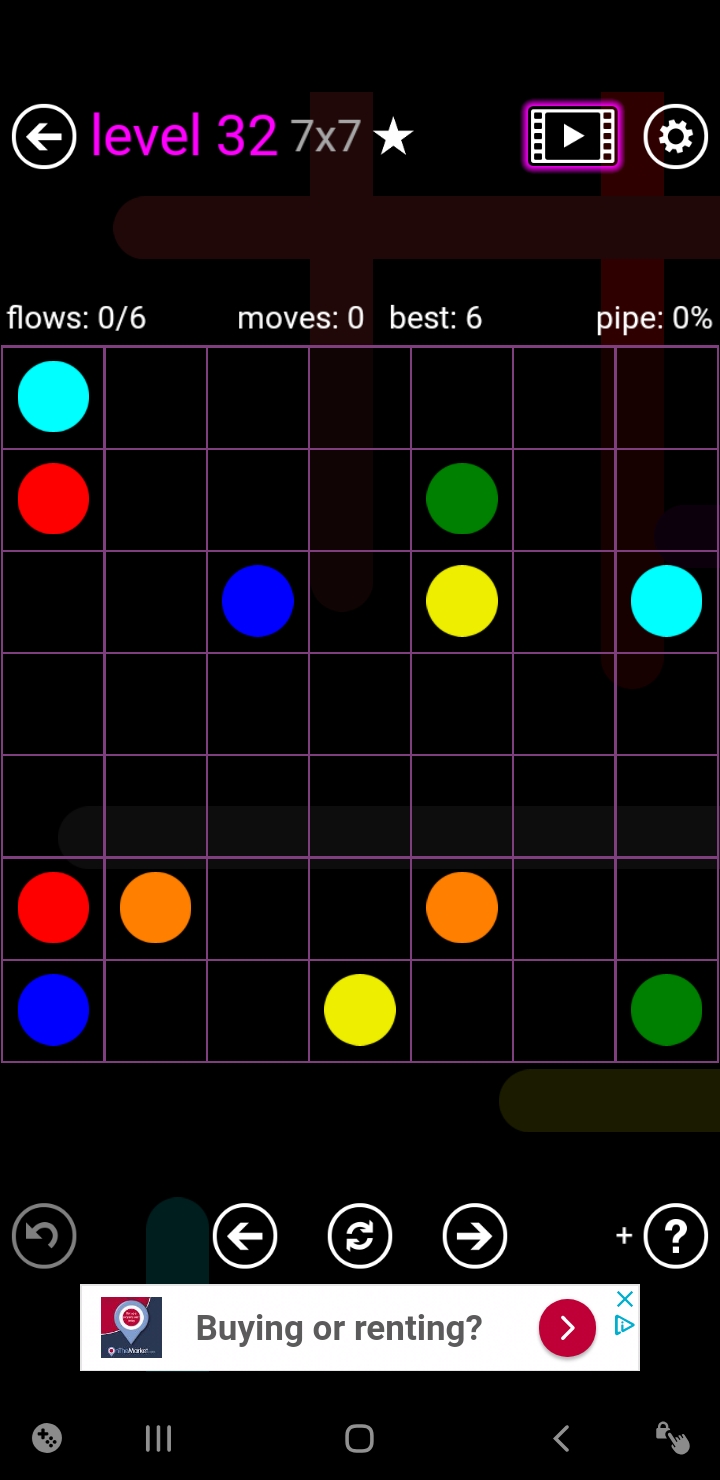This screenshot has height=1480, width=720.
Task: Get a hint with the question mark
Action: 676,1236
